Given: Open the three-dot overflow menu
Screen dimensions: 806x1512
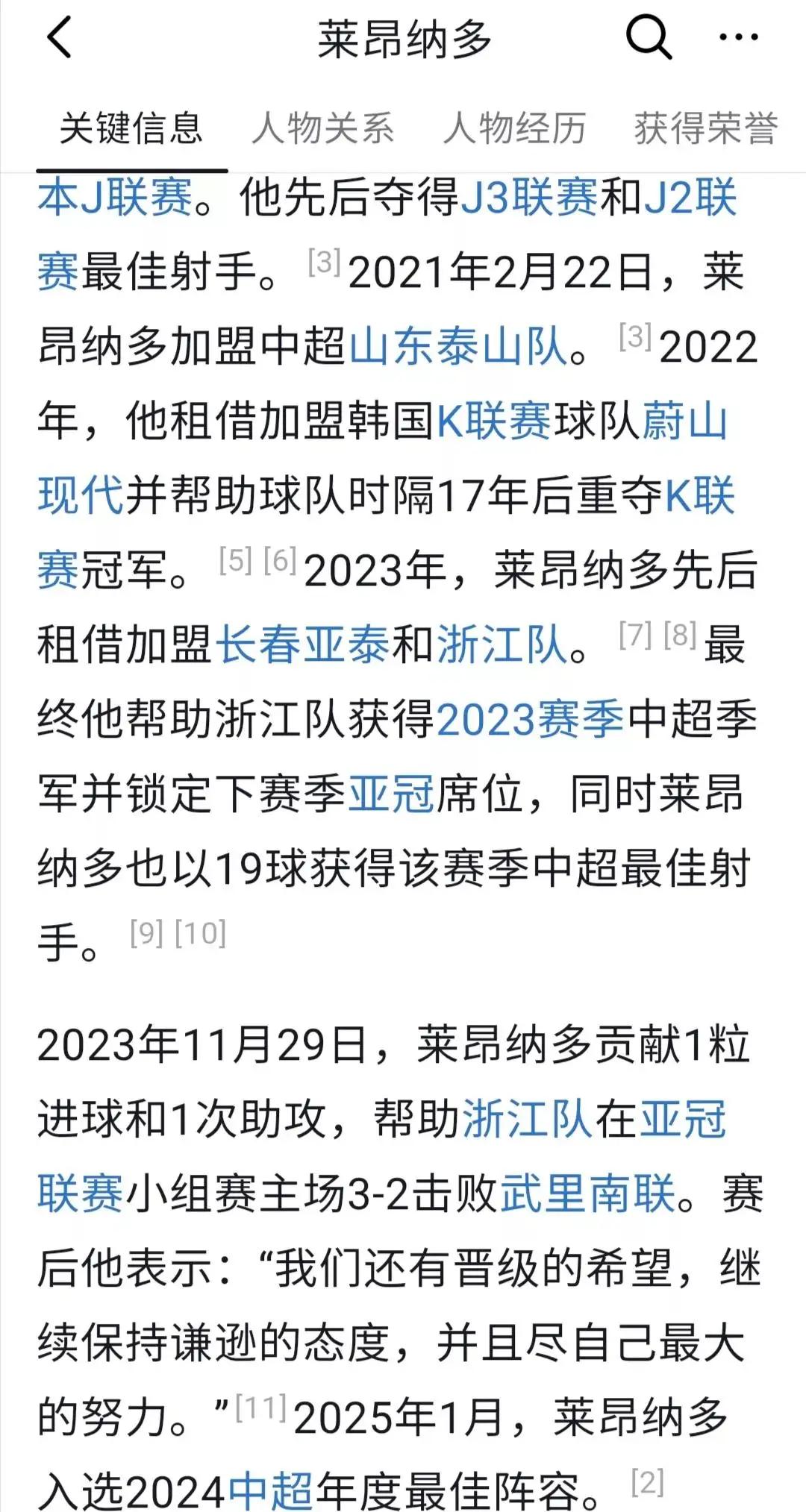Looking at the screenshot, I should 738,37.
